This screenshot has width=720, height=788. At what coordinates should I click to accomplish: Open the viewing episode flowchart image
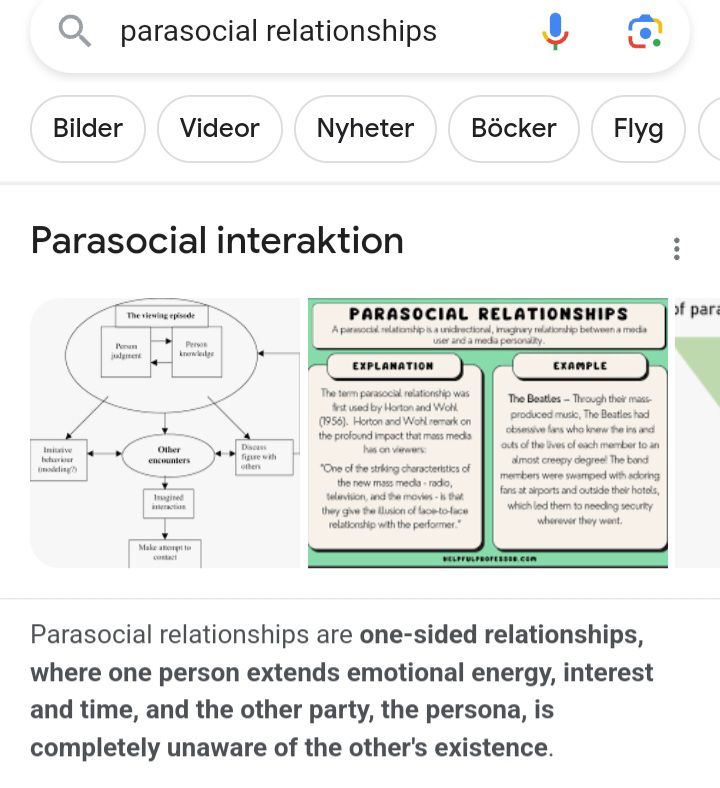pyautogui.click(x=165, y=432)
